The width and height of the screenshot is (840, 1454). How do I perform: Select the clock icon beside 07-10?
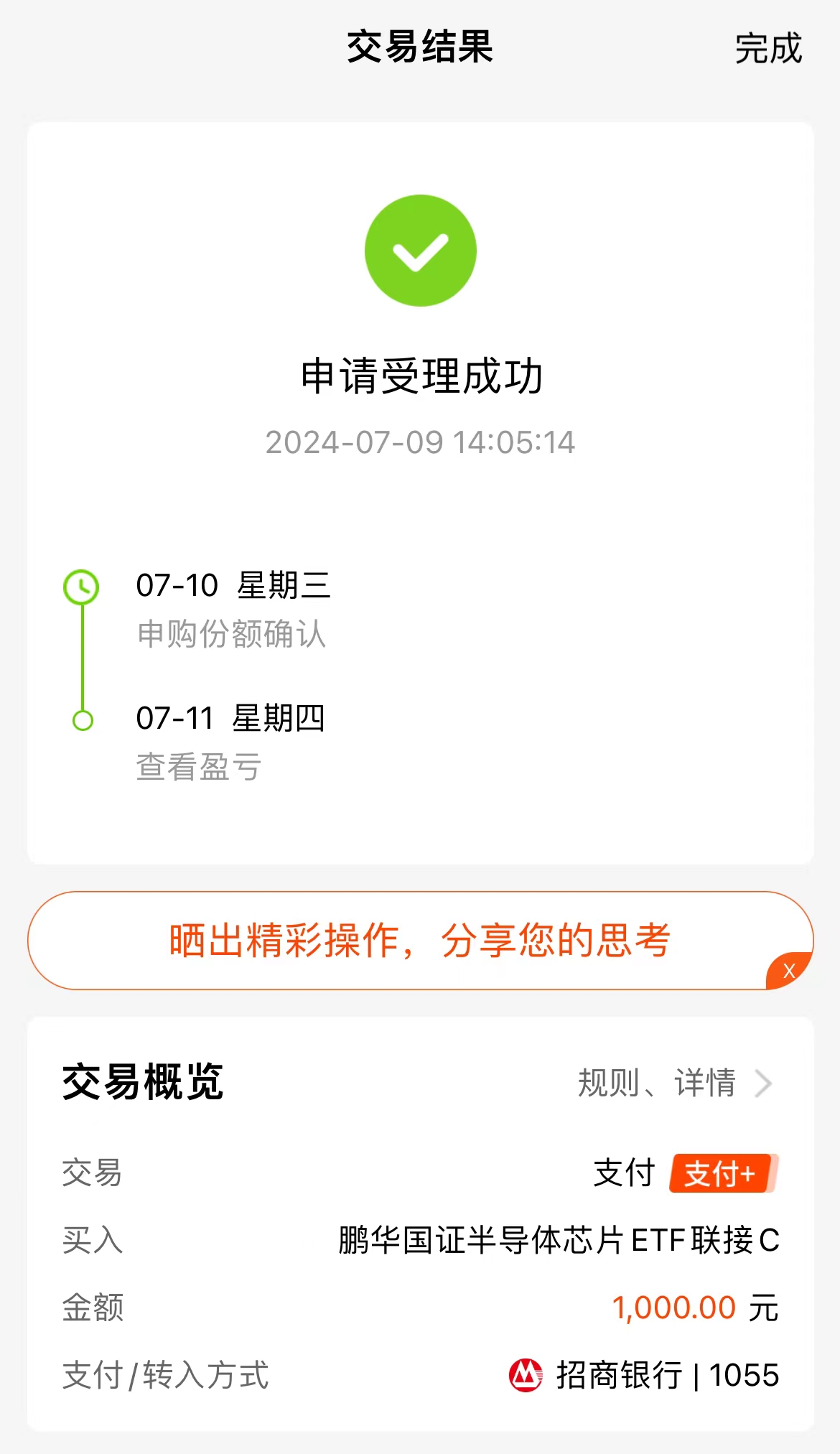pos(81,587)
